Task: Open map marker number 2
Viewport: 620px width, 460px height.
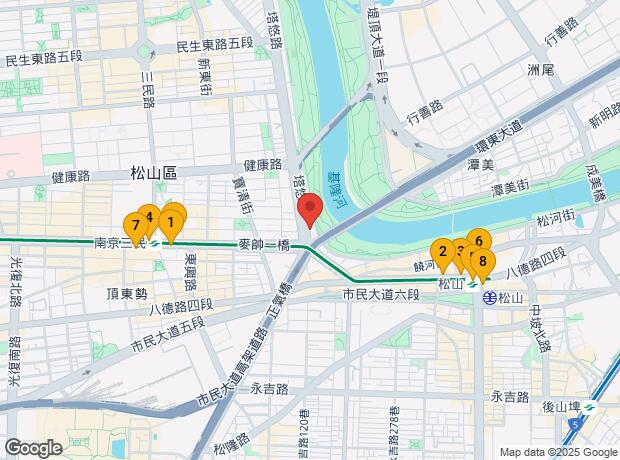Action: pos(443,251)
